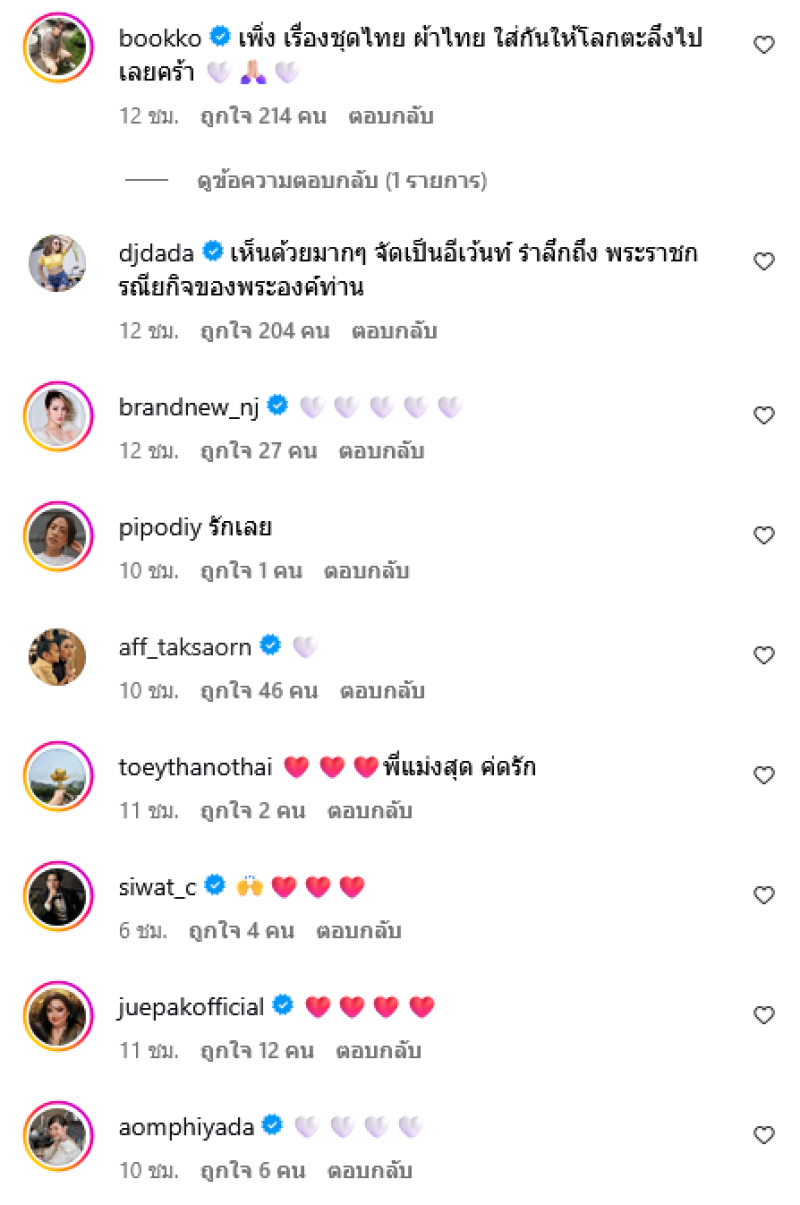View who liked brandnew_nj's comment
Viewport: 800px width, 1205px height.
[x=258, y=451]
